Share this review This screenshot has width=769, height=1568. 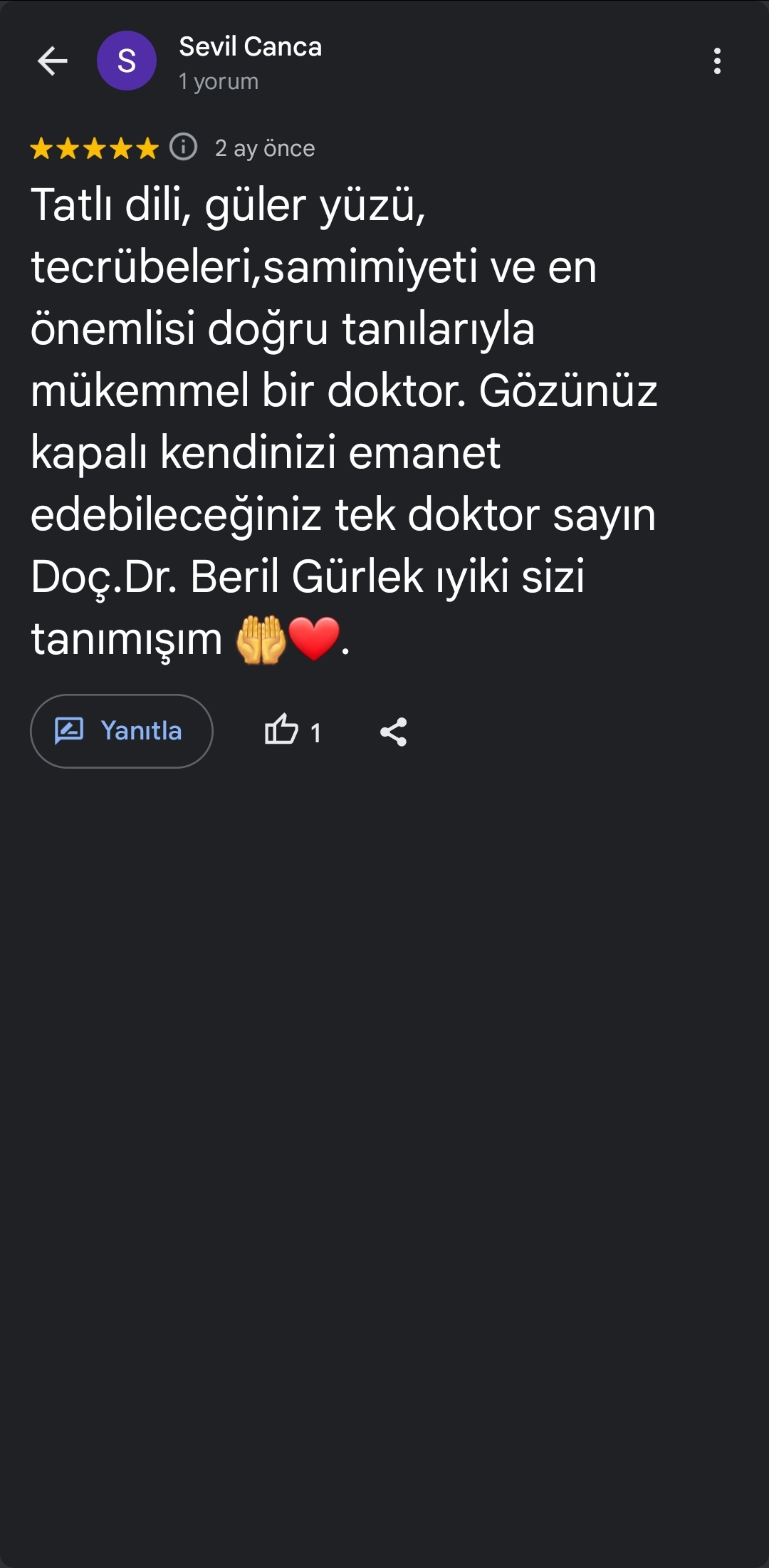pyautogui.click(x=394, y=732)
